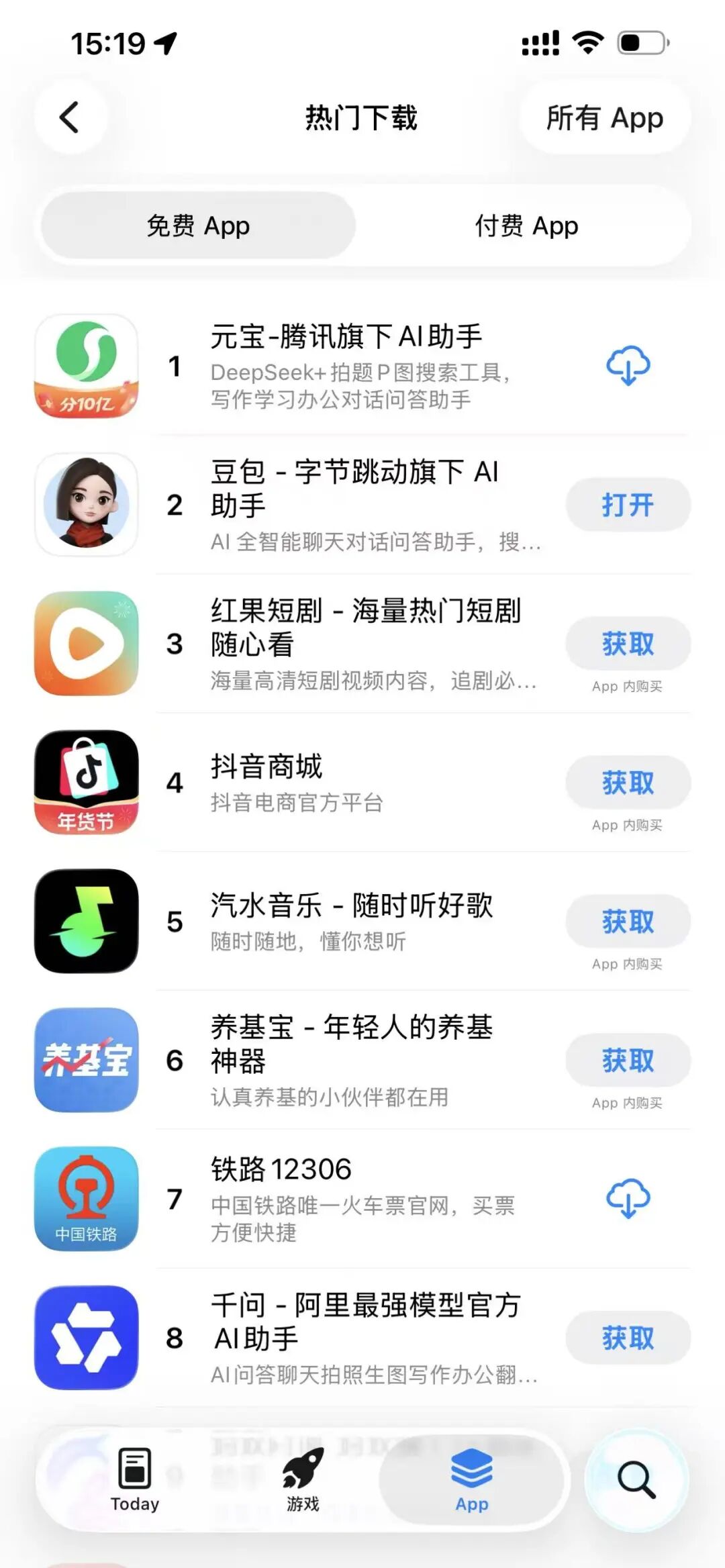The width and height of the screenshot is (725, 1568).
Task: Get the 养基宝 app
Action: (x=628, y=1061)
